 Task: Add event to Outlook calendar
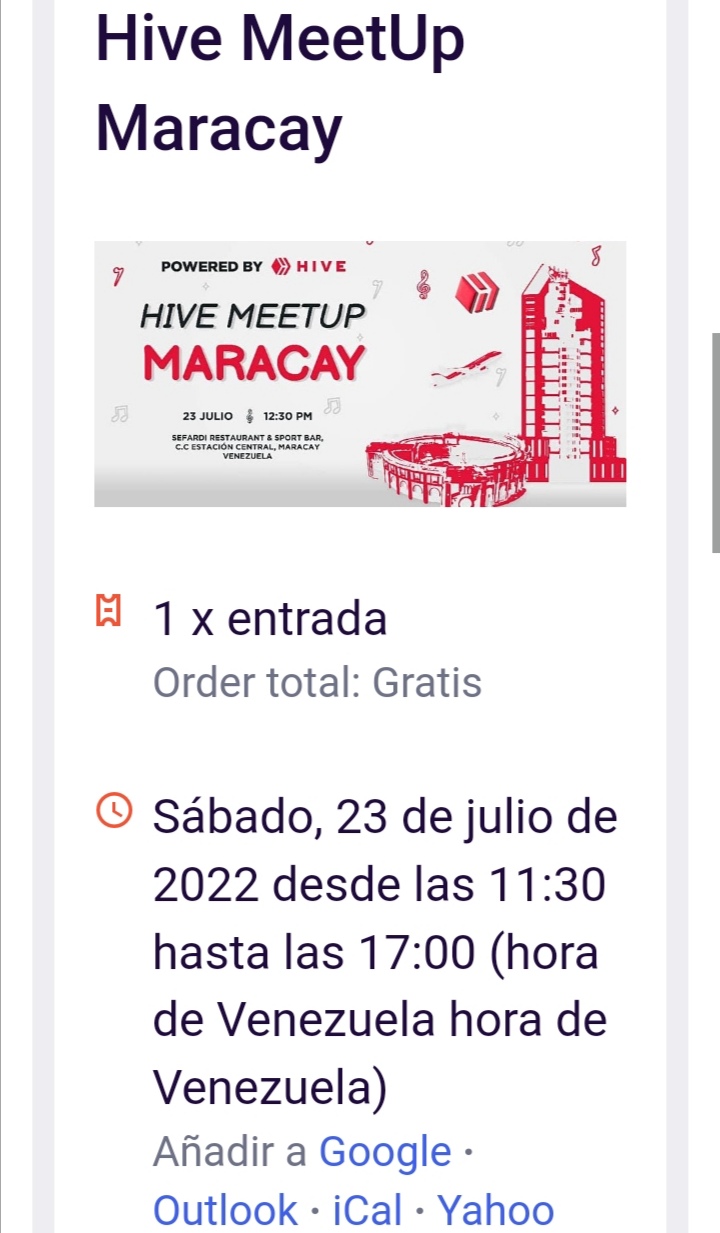[x=225, y=1210]
